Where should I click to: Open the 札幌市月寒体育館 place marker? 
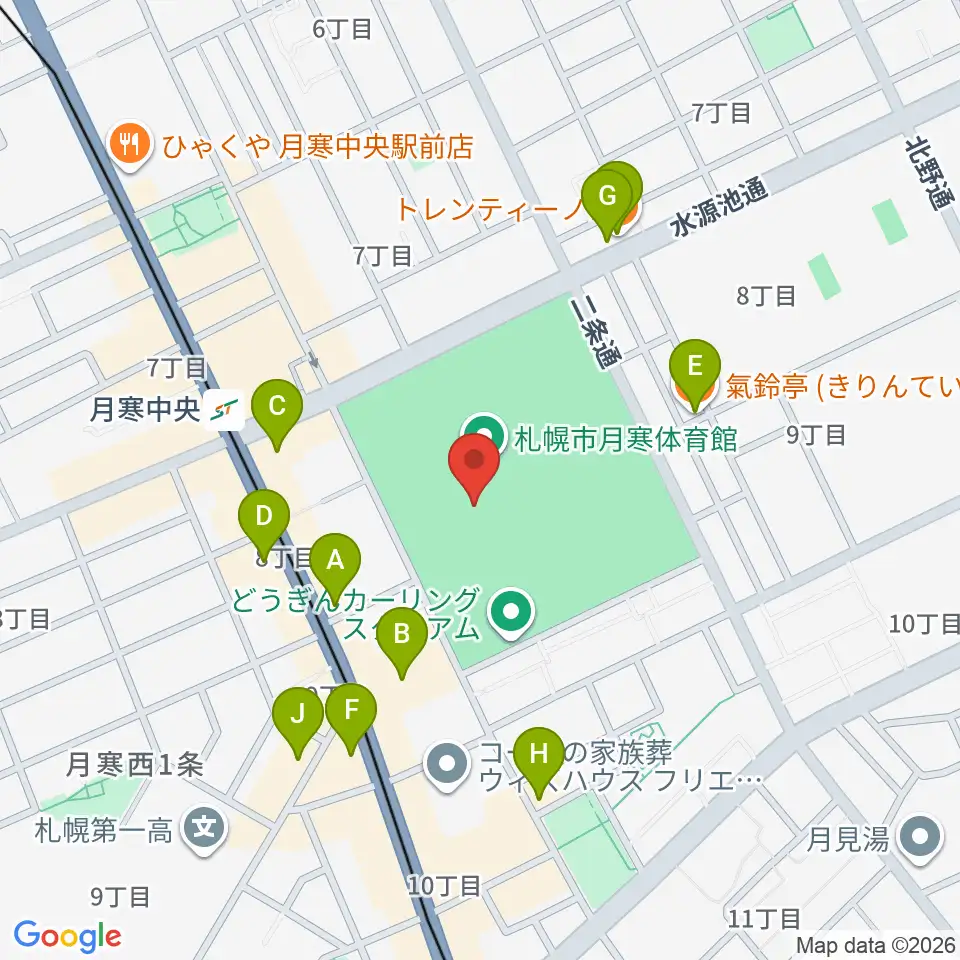point(486,435)
